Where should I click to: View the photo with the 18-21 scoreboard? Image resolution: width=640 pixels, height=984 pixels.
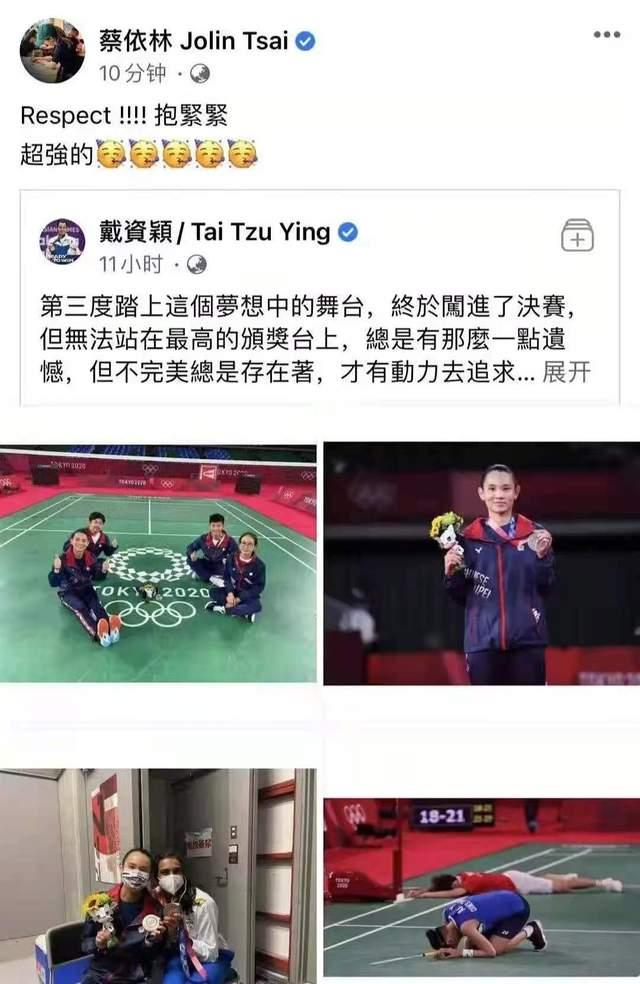[x=481, y=890]
